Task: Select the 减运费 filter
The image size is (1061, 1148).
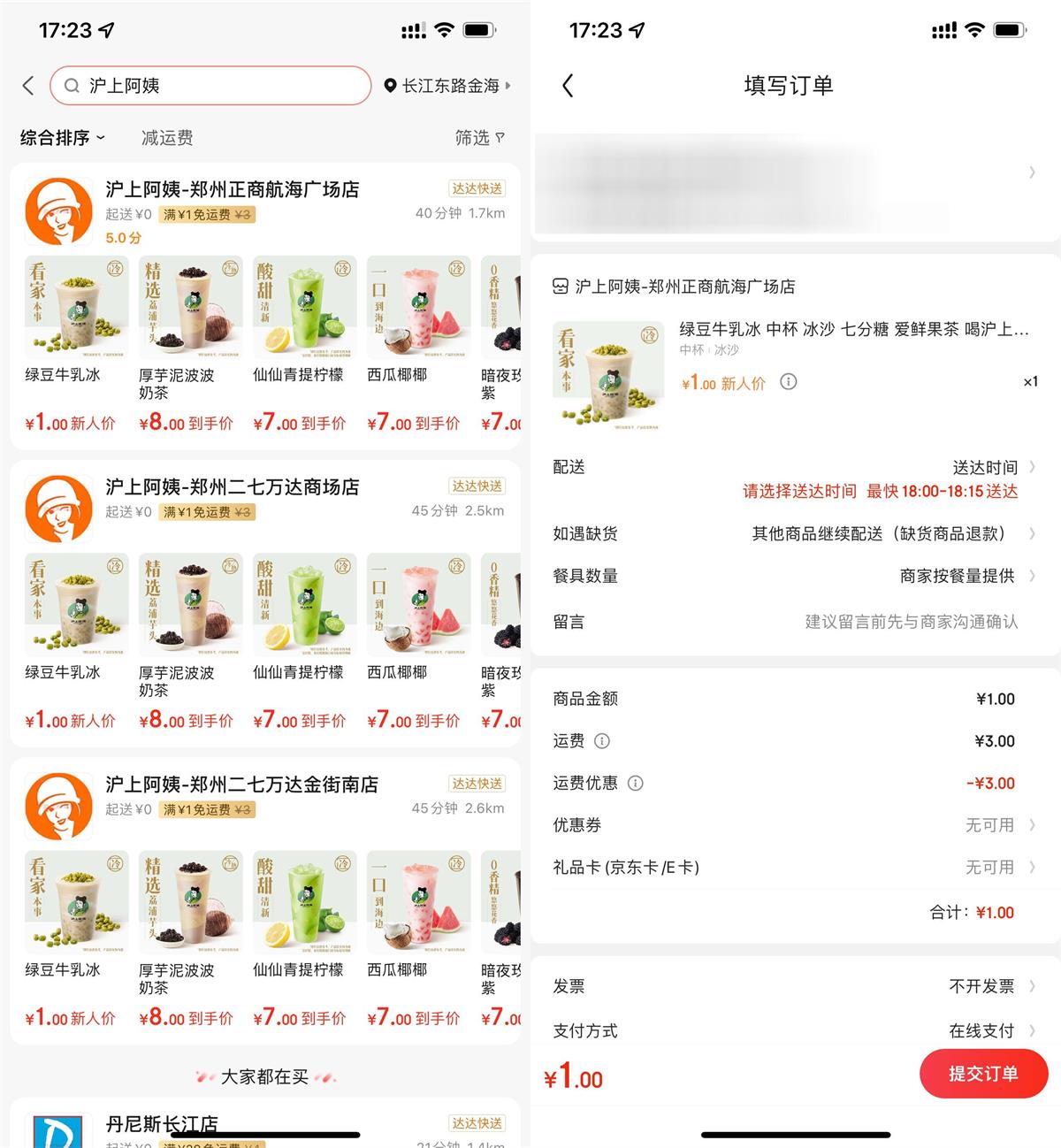Action: tap(167, 138)
